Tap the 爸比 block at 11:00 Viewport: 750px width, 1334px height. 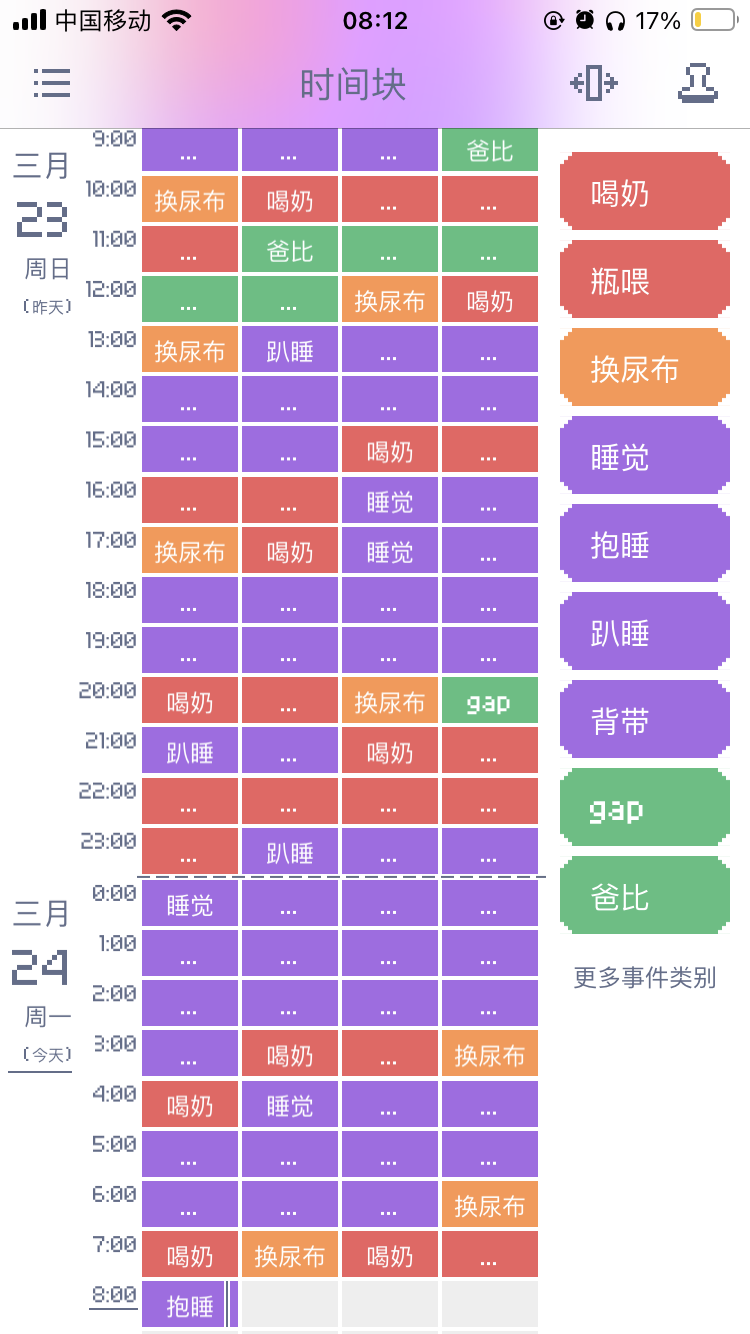coord(290,250)
